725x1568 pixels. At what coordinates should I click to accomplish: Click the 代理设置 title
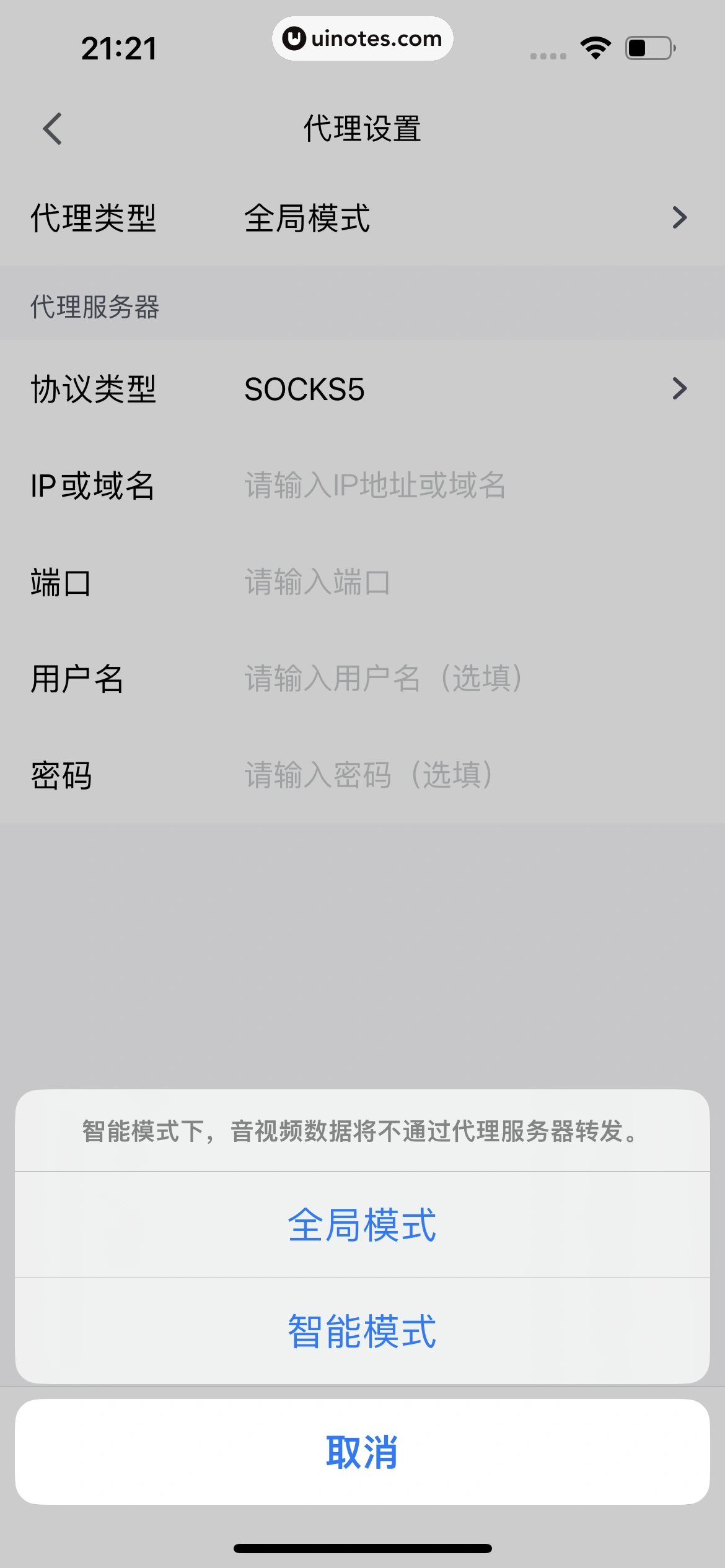click(x=362, y=128)
